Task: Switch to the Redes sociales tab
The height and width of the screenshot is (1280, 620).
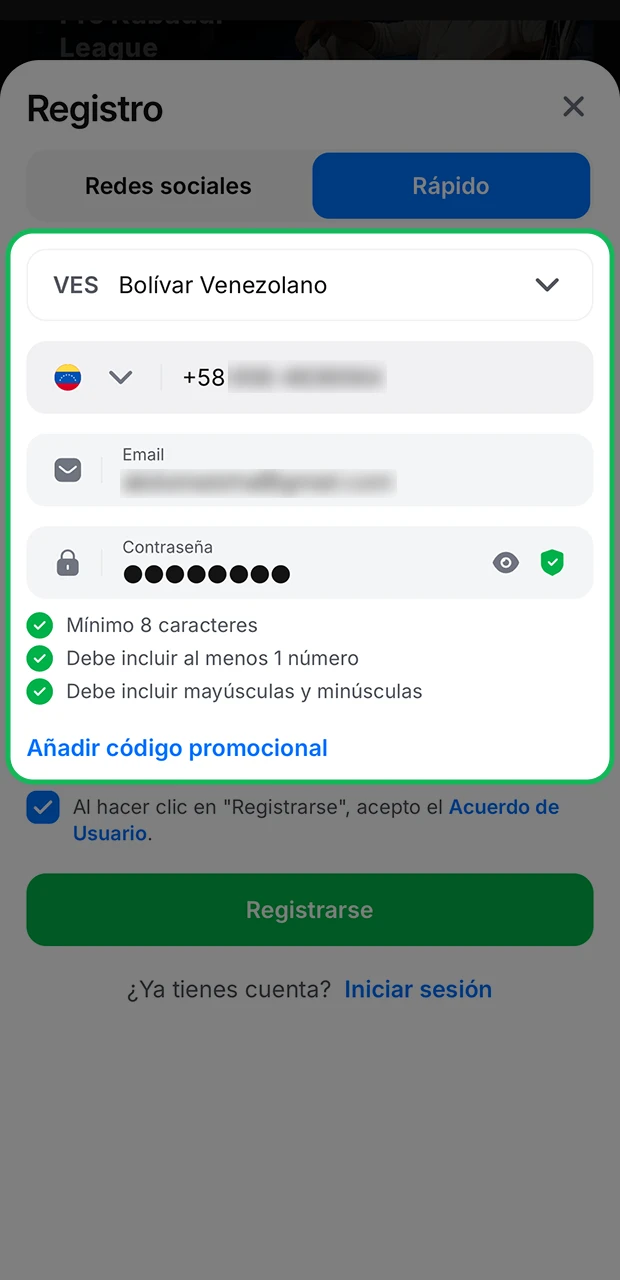Action: click(168, 186)
